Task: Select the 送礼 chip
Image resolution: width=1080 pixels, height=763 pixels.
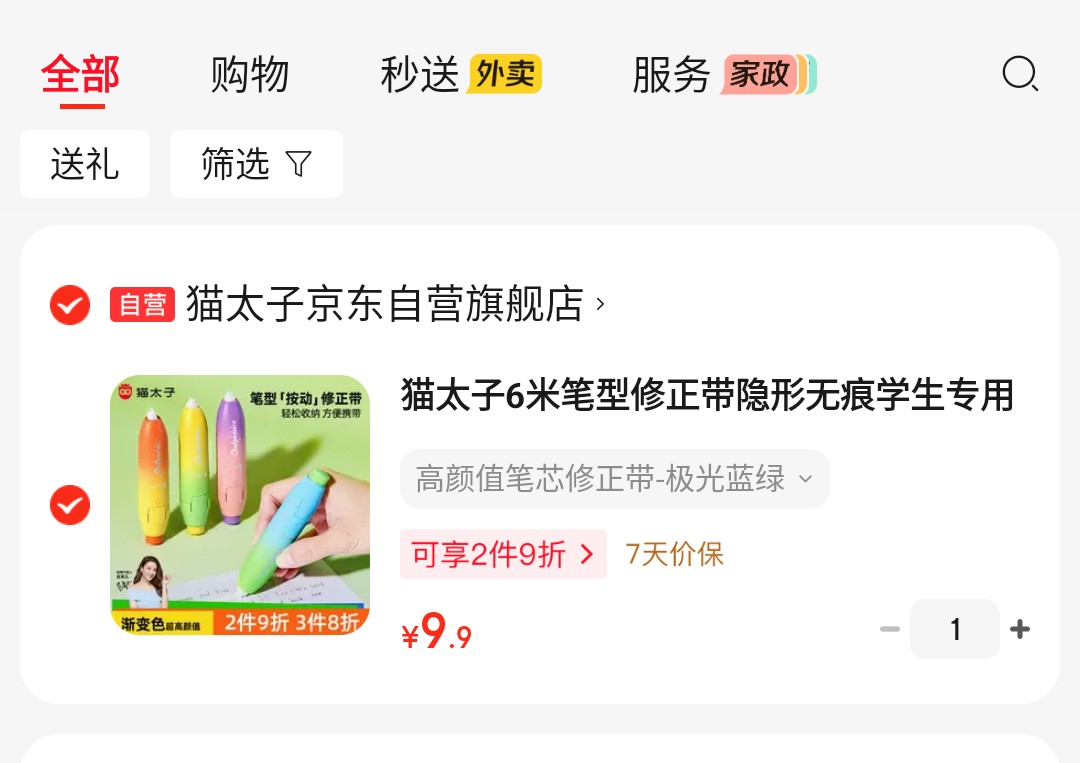Action: [x=85, y=164]
